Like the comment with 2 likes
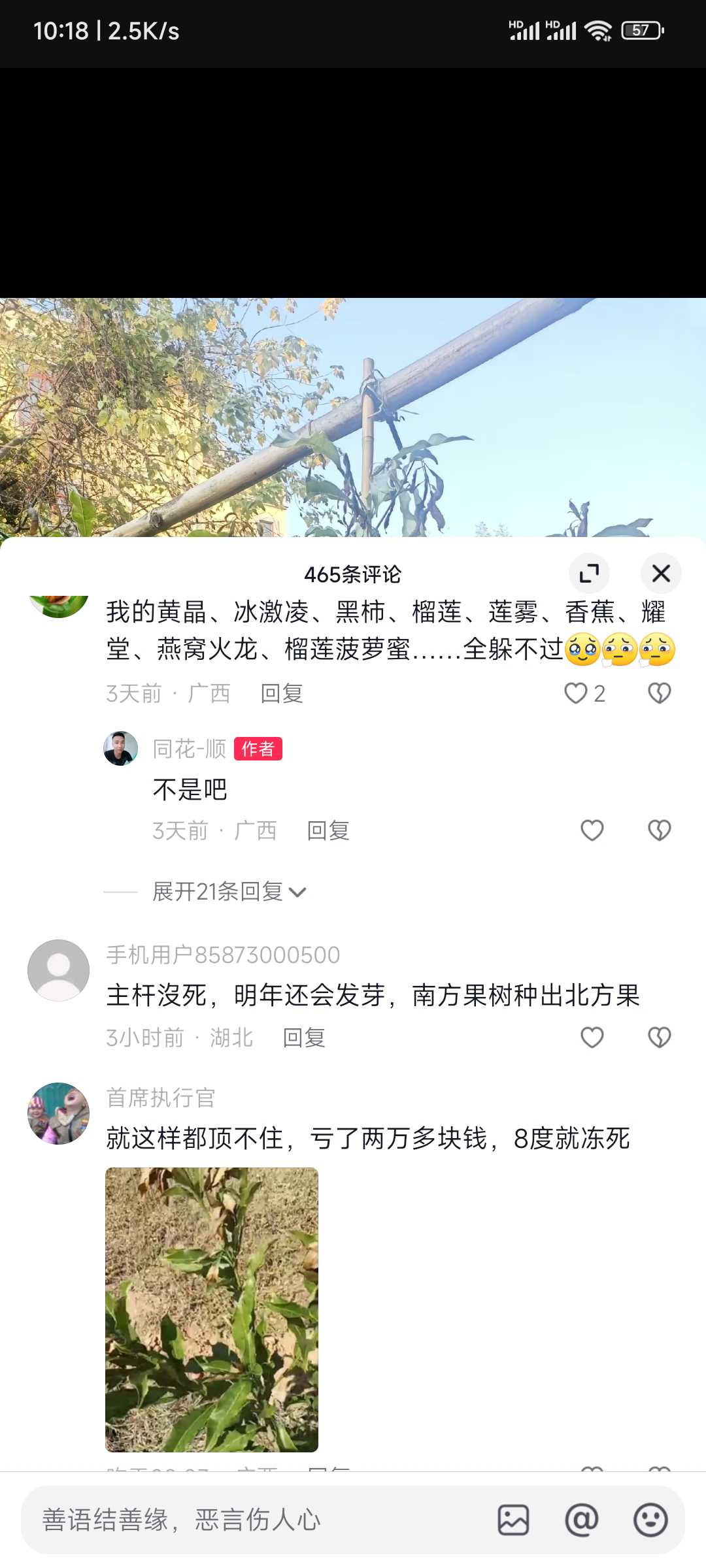 pos(576,693)
